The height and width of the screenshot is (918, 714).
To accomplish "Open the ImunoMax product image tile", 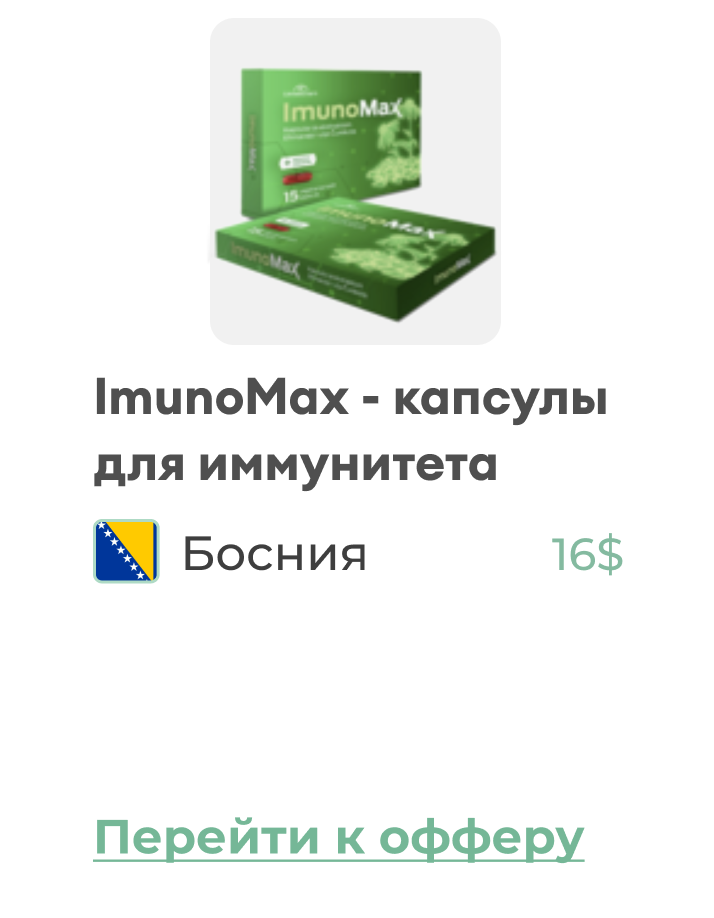I will [355, 182].
